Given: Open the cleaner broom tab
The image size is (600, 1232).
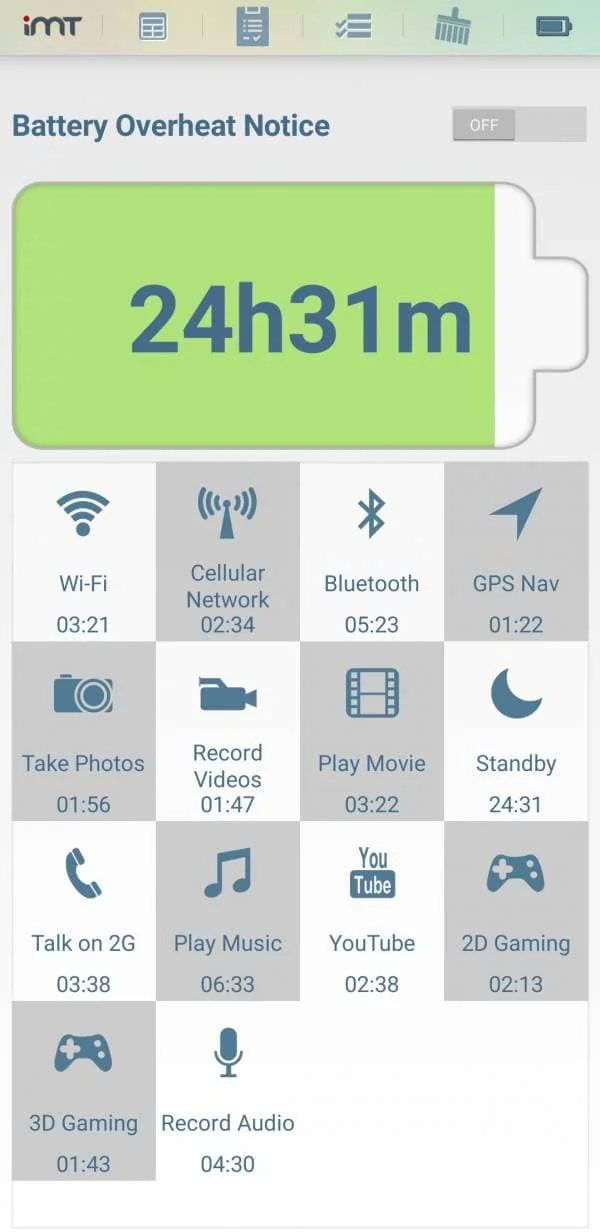Looking at the screenshot, I should 453,26.
